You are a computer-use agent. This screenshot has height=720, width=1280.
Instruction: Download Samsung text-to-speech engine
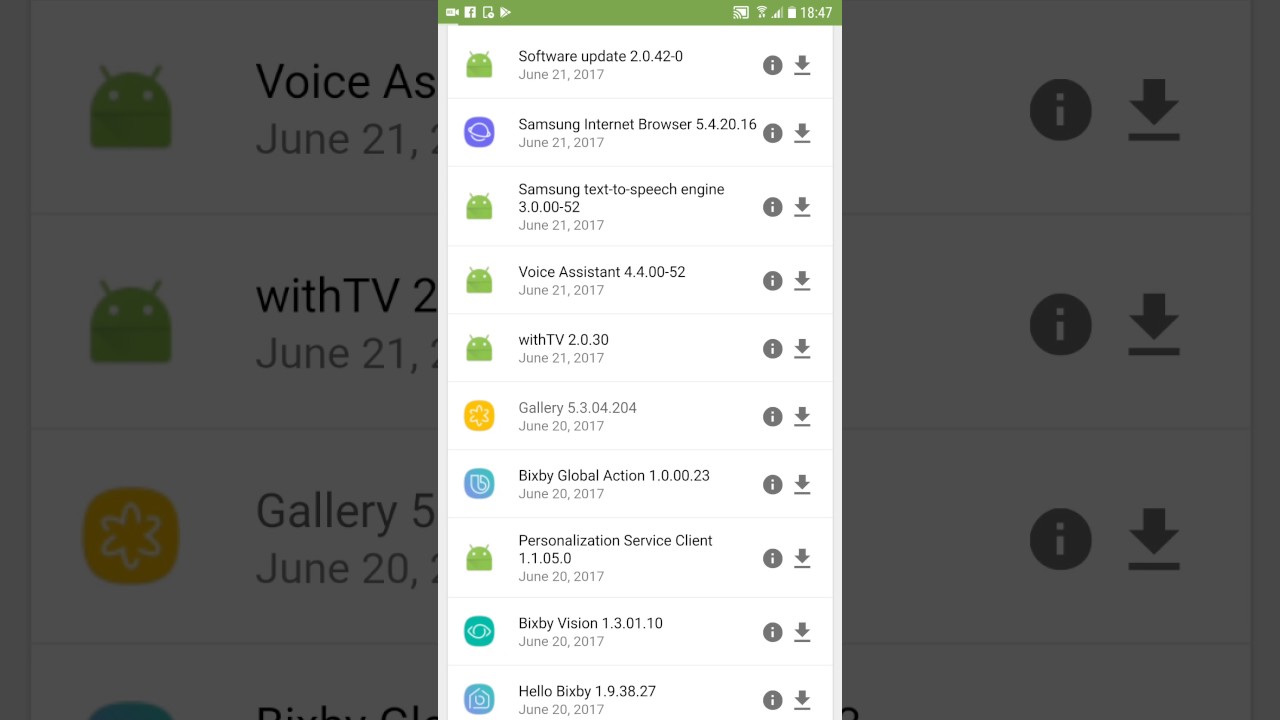pos(802,207)
